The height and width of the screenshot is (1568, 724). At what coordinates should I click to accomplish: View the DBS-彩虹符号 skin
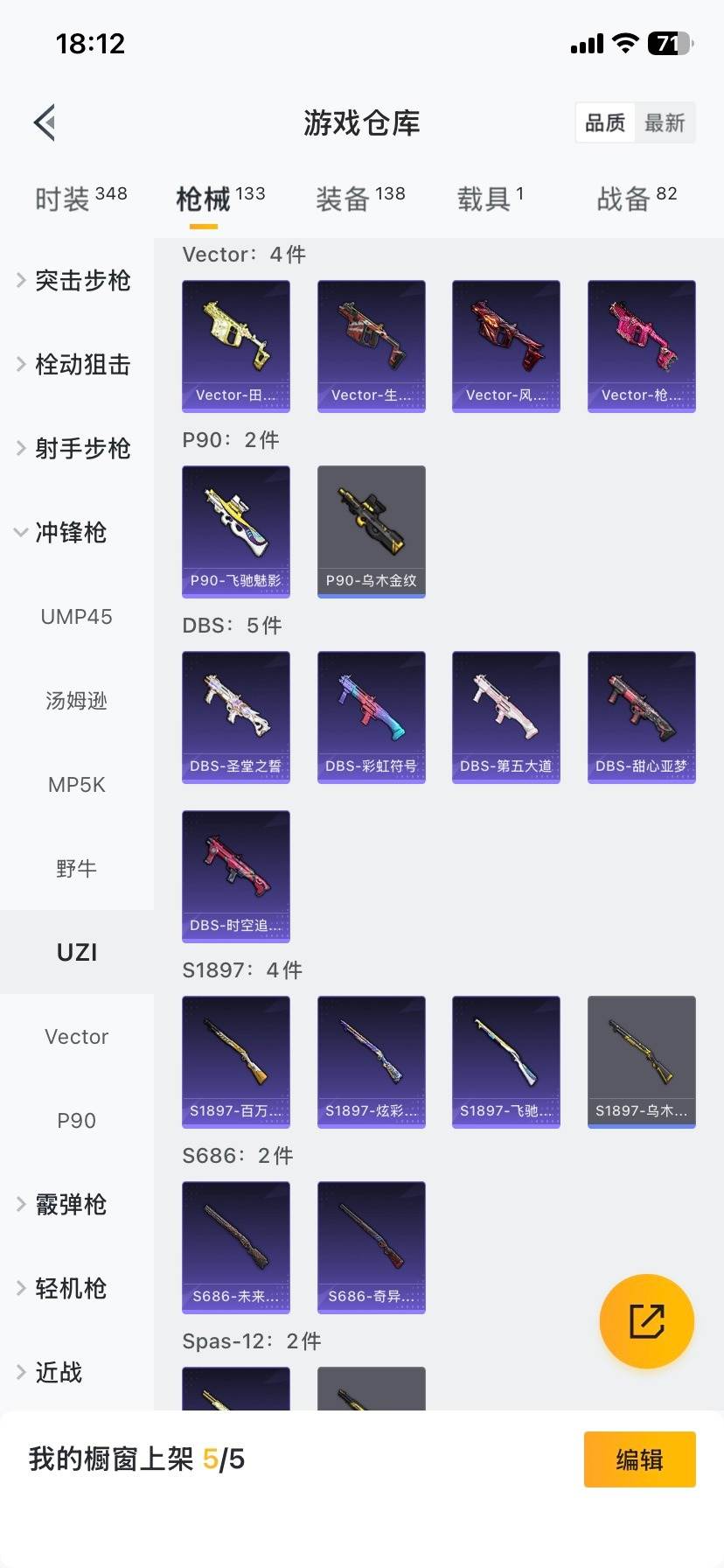coord(371,717)
